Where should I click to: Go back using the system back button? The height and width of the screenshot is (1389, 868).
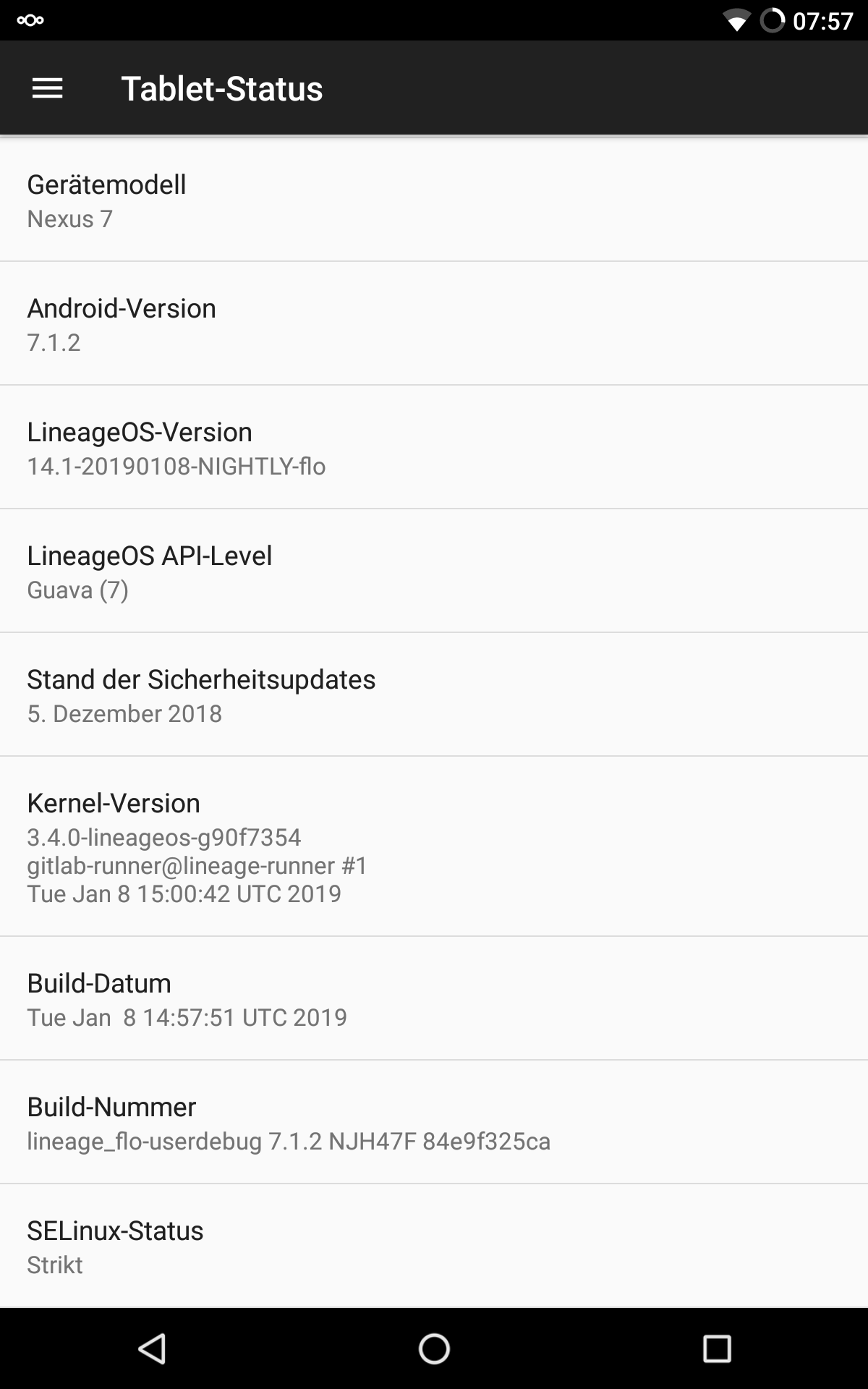[x=152, y=1348]
